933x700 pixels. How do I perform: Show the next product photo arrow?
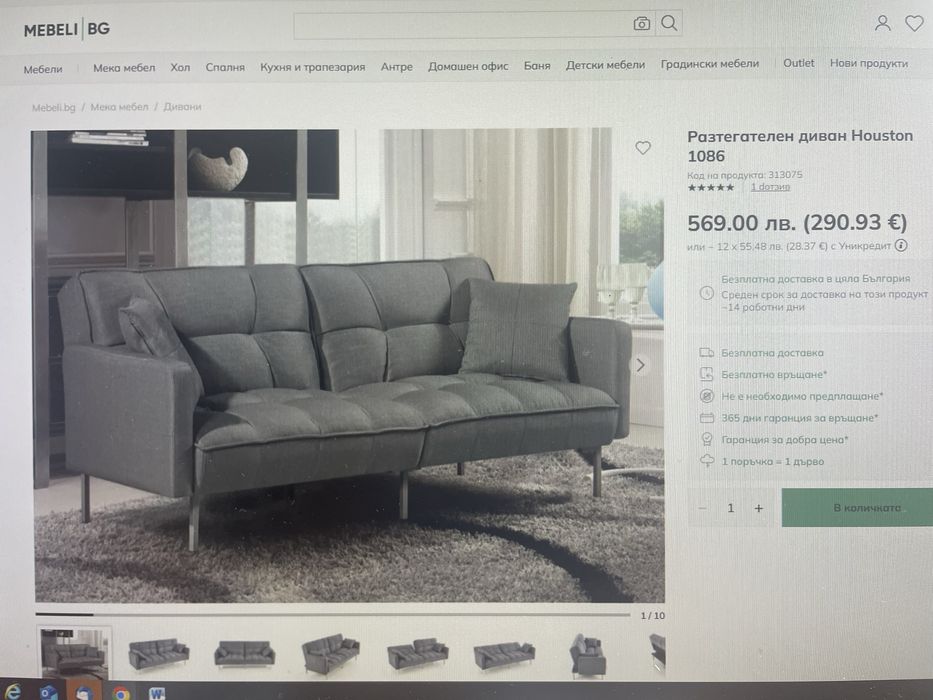pyautogui.click(x=641, y=365)
